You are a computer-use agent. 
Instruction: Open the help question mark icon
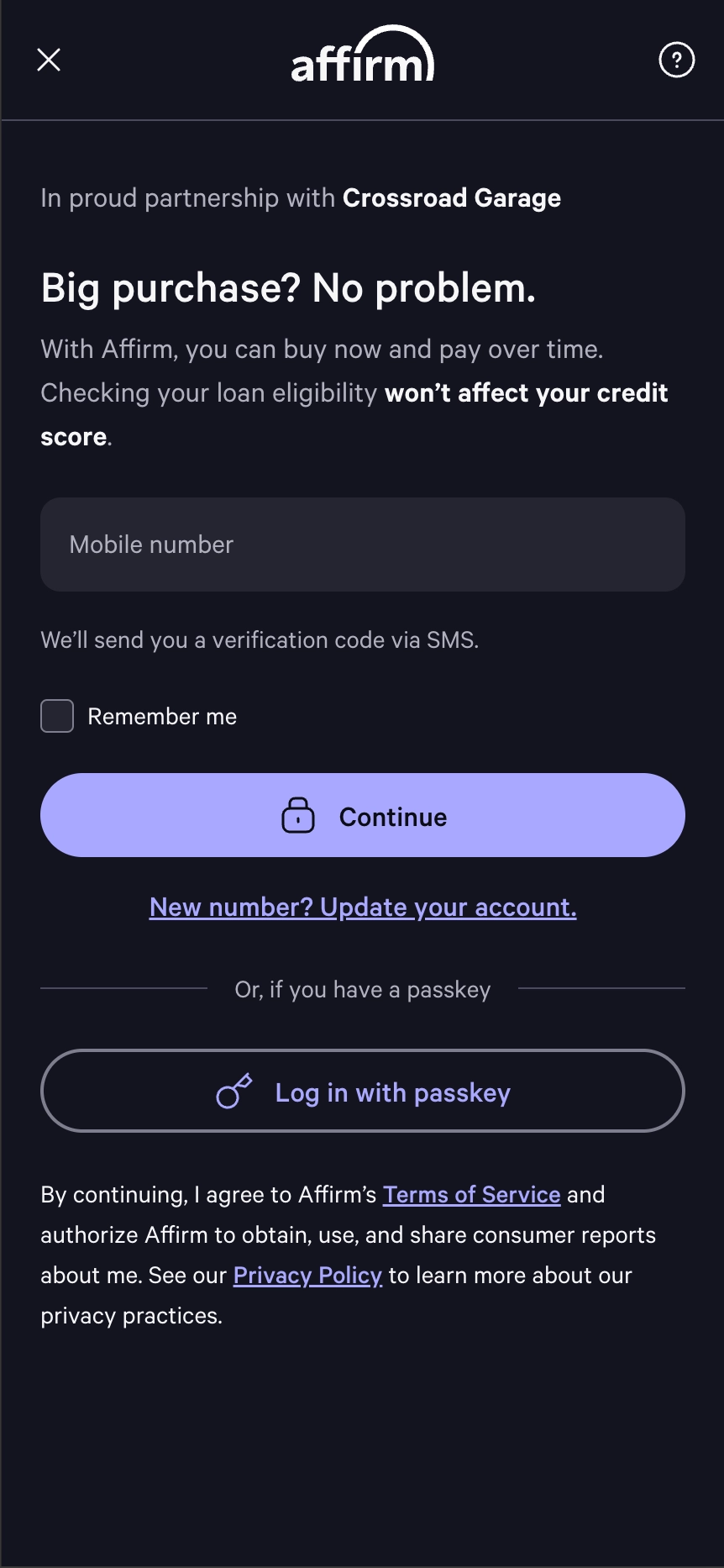(676, 60)
